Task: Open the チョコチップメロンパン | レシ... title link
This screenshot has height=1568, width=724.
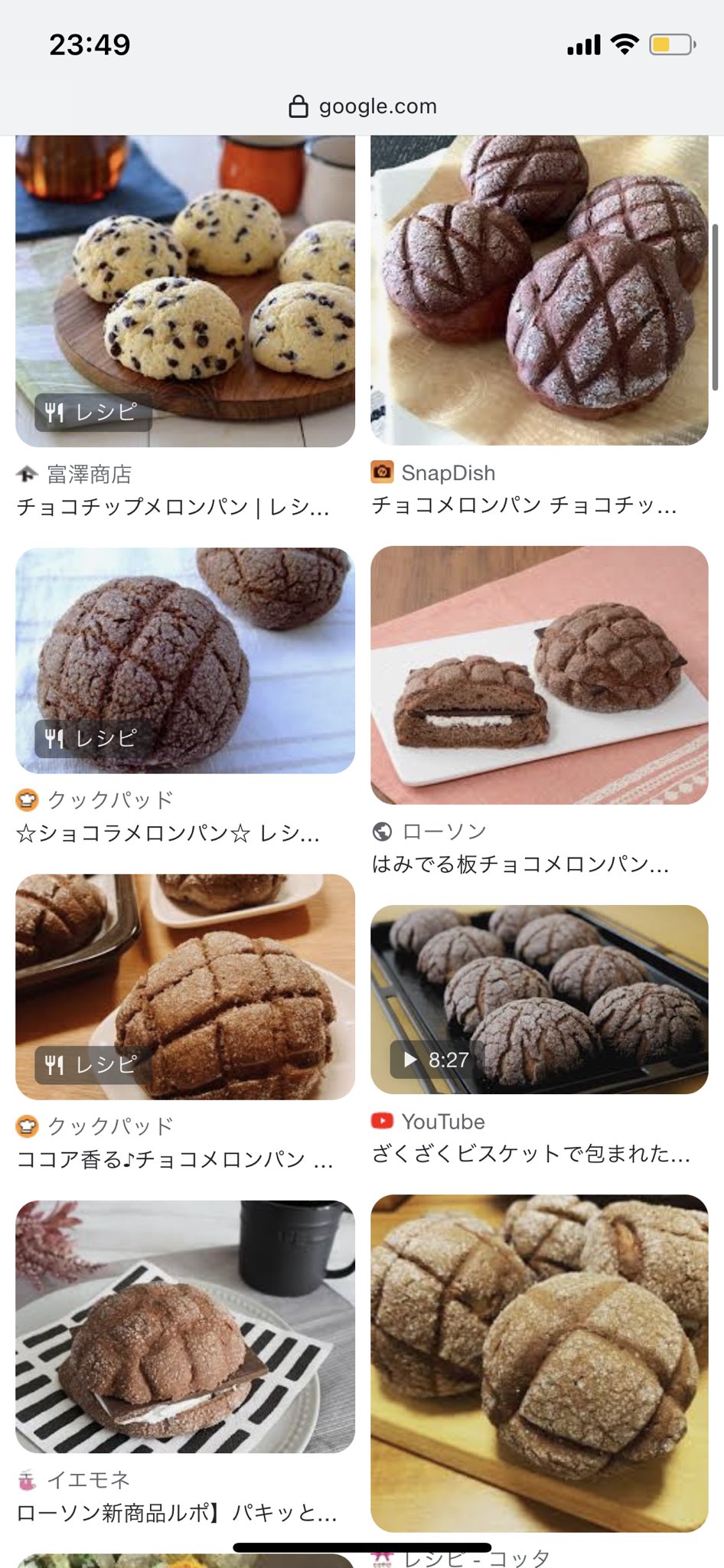Action: [174, 507]
